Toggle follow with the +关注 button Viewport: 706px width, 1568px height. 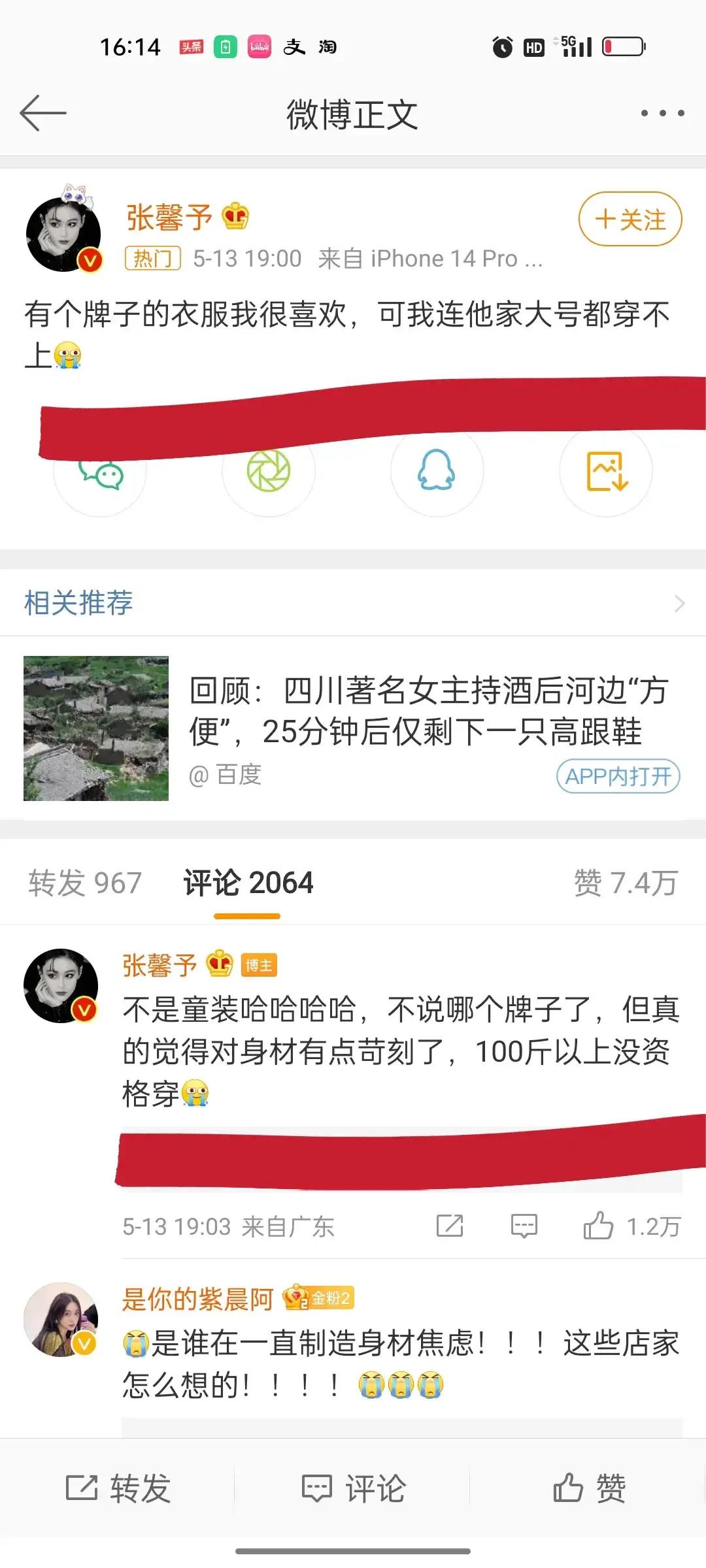[629, 220]
